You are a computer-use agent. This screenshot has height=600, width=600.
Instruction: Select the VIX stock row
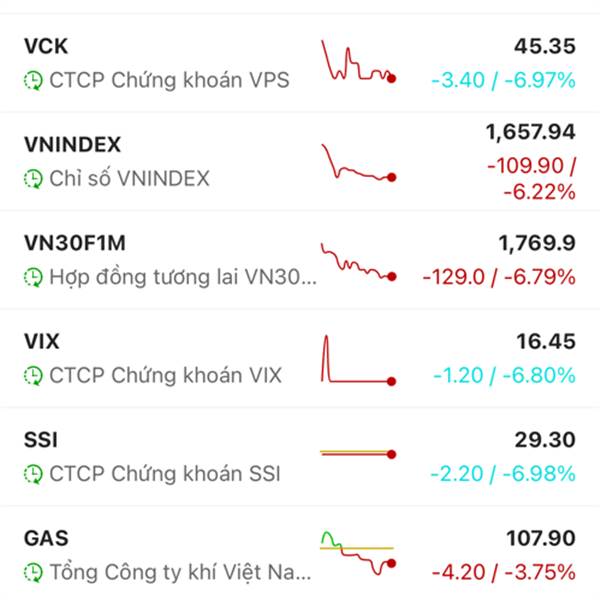[150, 358]
